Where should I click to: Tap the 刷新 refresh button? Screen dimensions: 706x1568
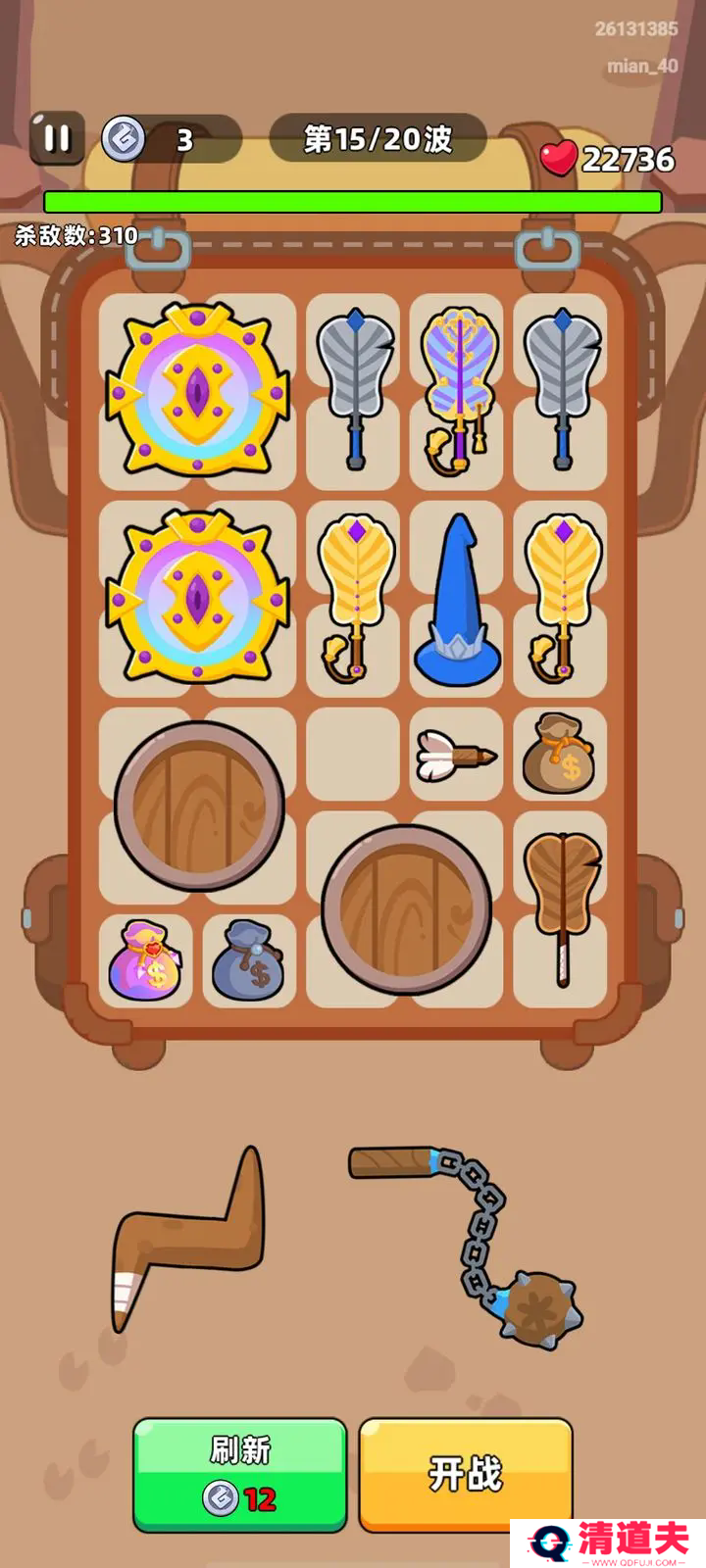coord(240,1474)
